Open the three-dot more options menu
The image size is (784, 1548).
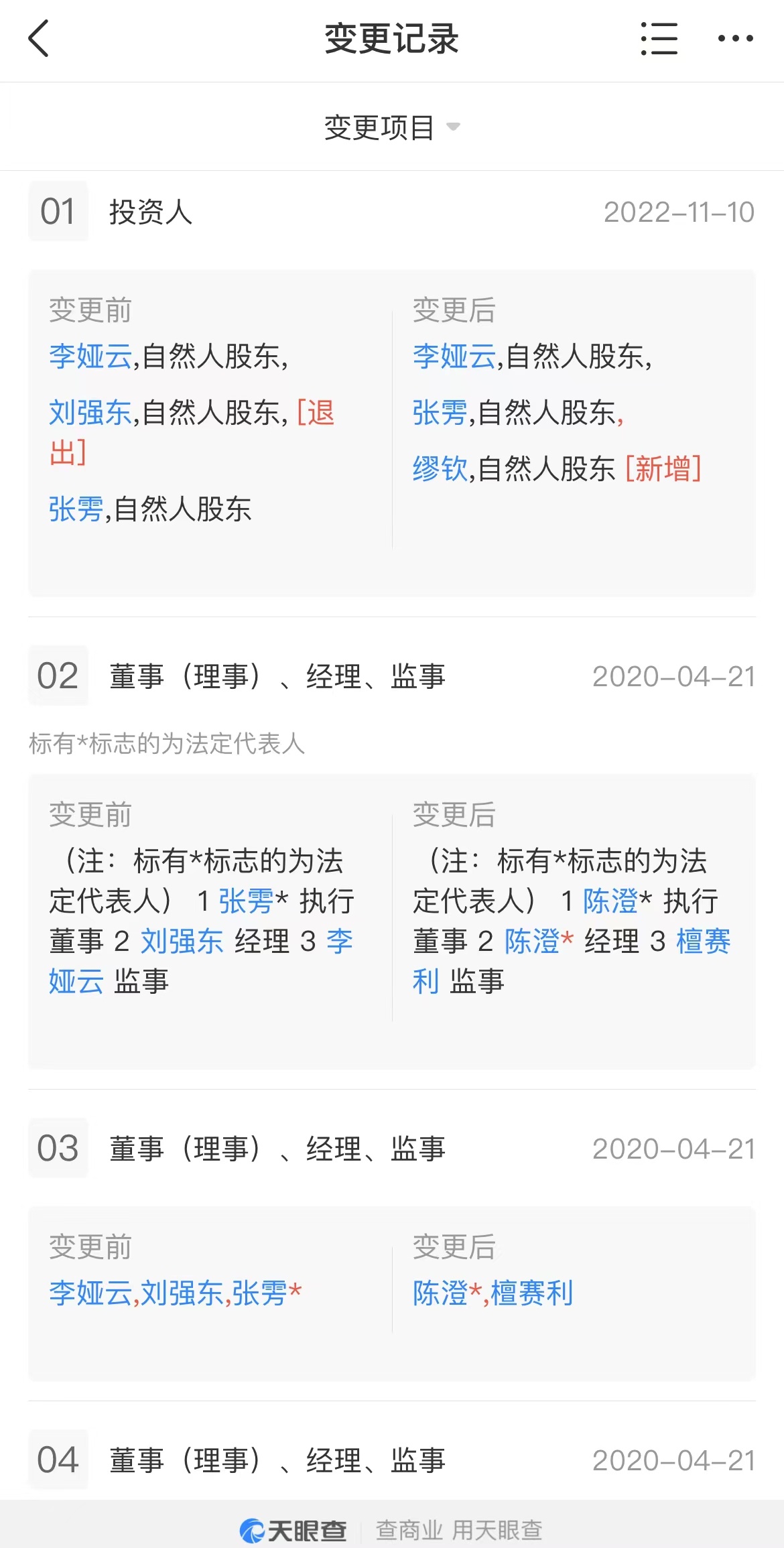click(735, 39)
